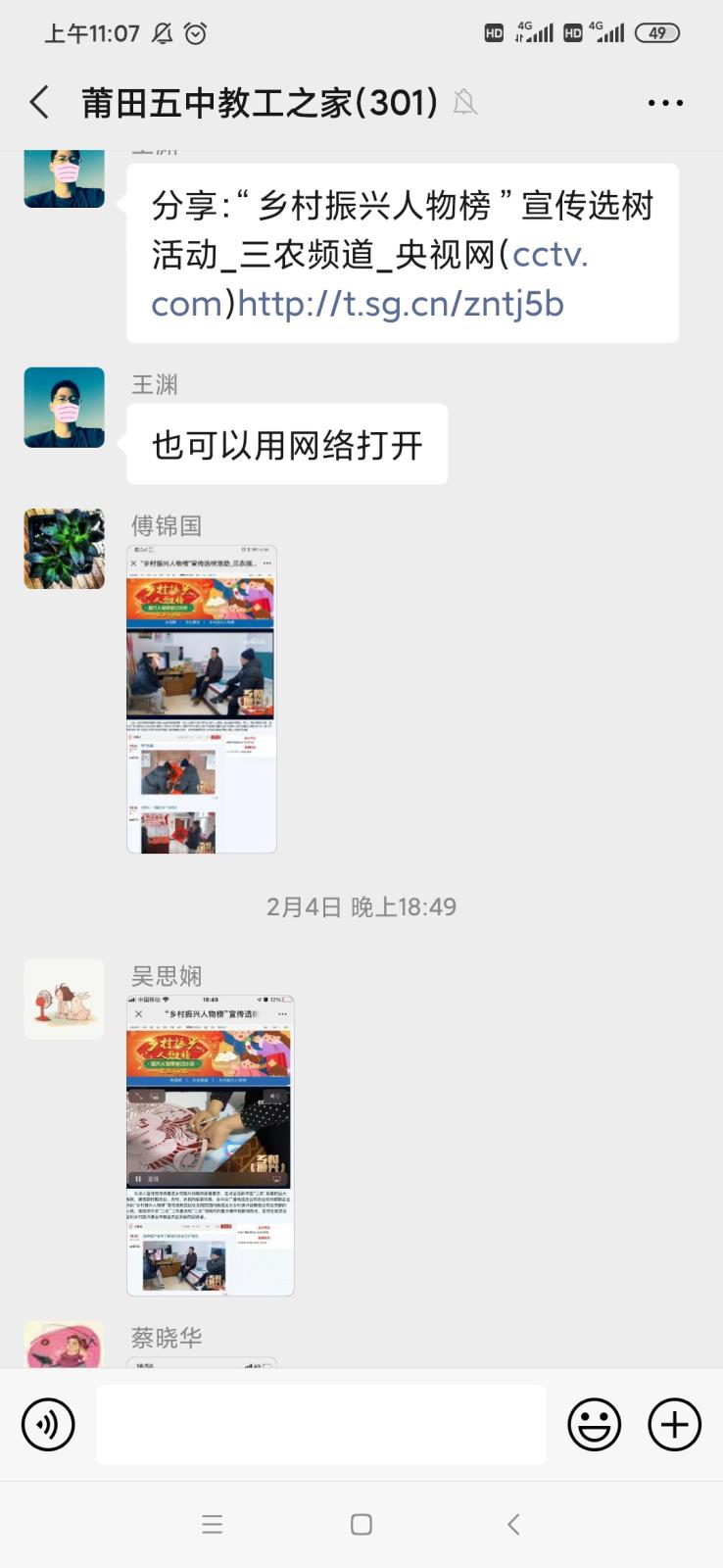Open the emoji picker
The image size is (723, 1568).
(x=594, y=1424)
